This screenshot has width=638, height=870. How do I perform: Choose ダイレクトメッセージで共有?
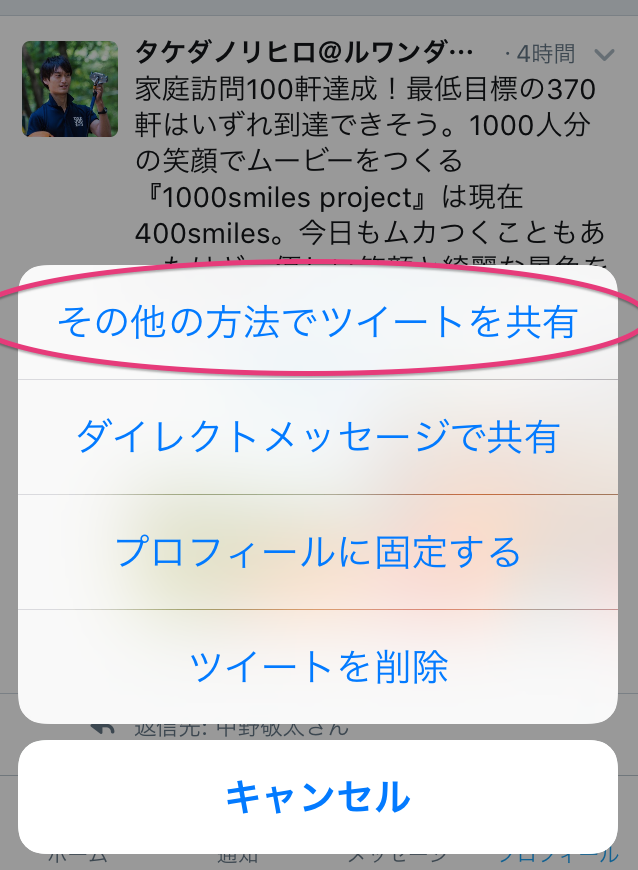click(318, 437)
